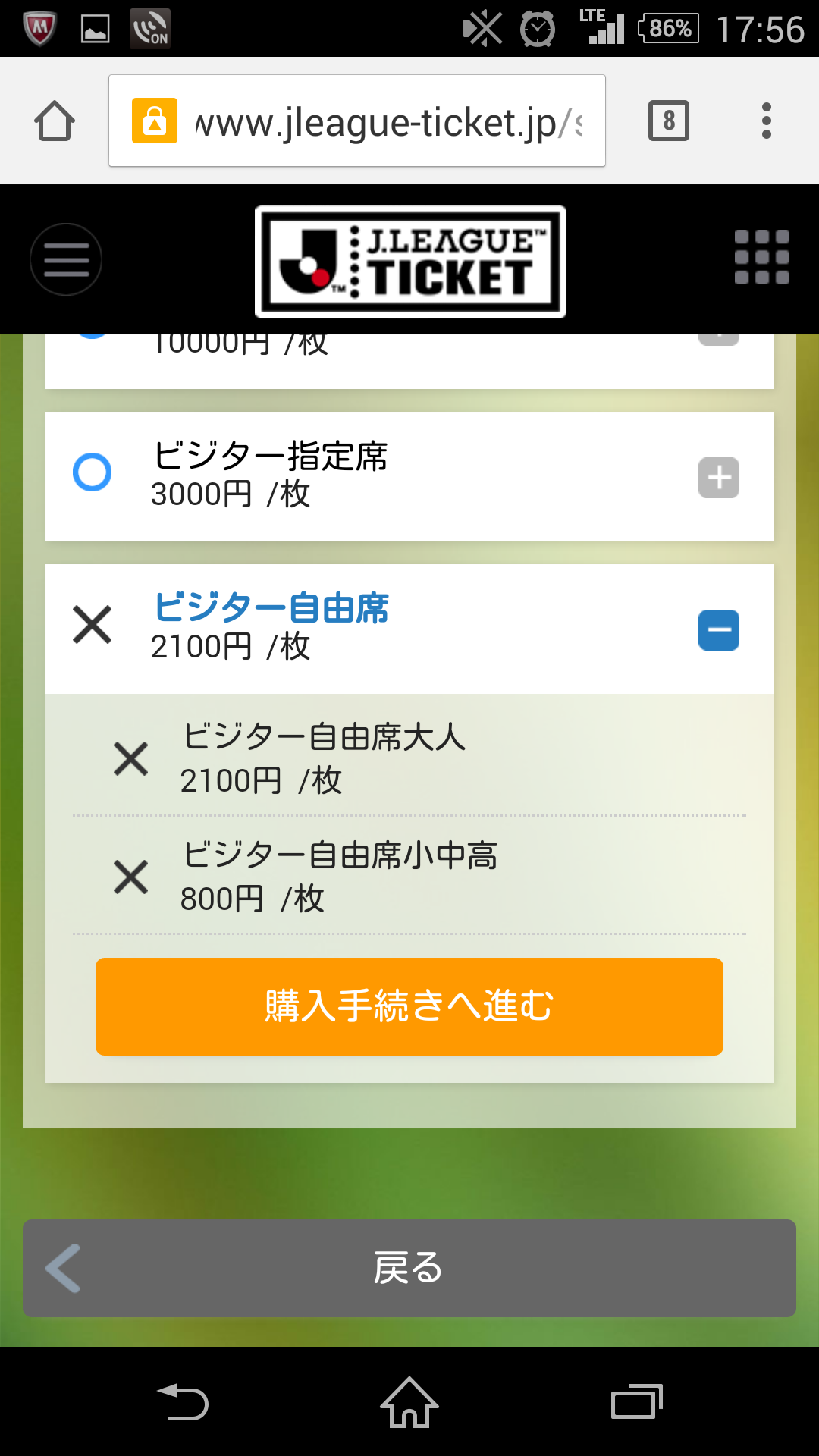Go back using the 戻る button

[x=409, y=1268]
